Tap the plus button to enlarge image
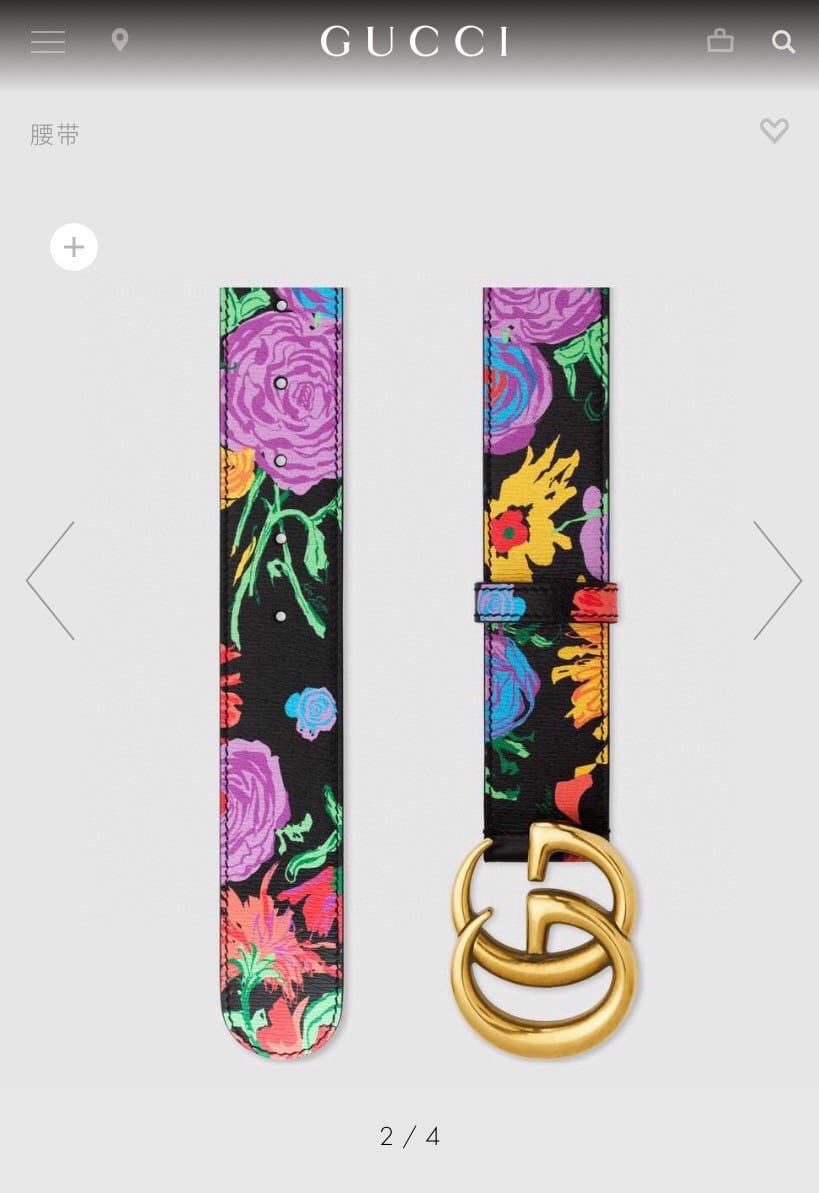 click(x=74, y=247)
